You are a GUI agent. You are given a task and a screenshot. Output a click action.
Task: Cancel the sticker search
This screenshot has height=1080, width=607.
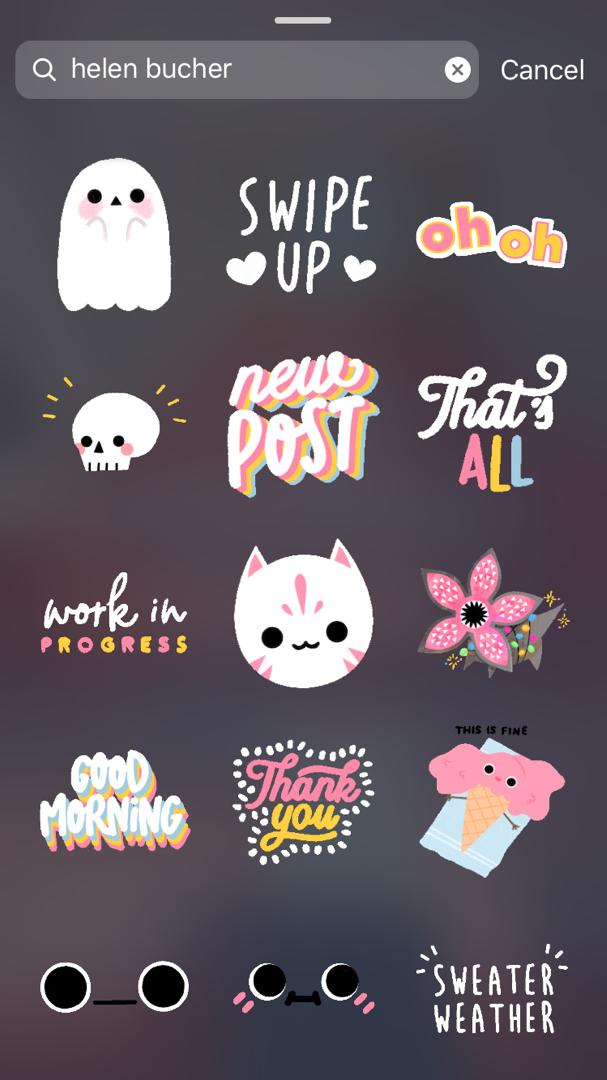542,70
